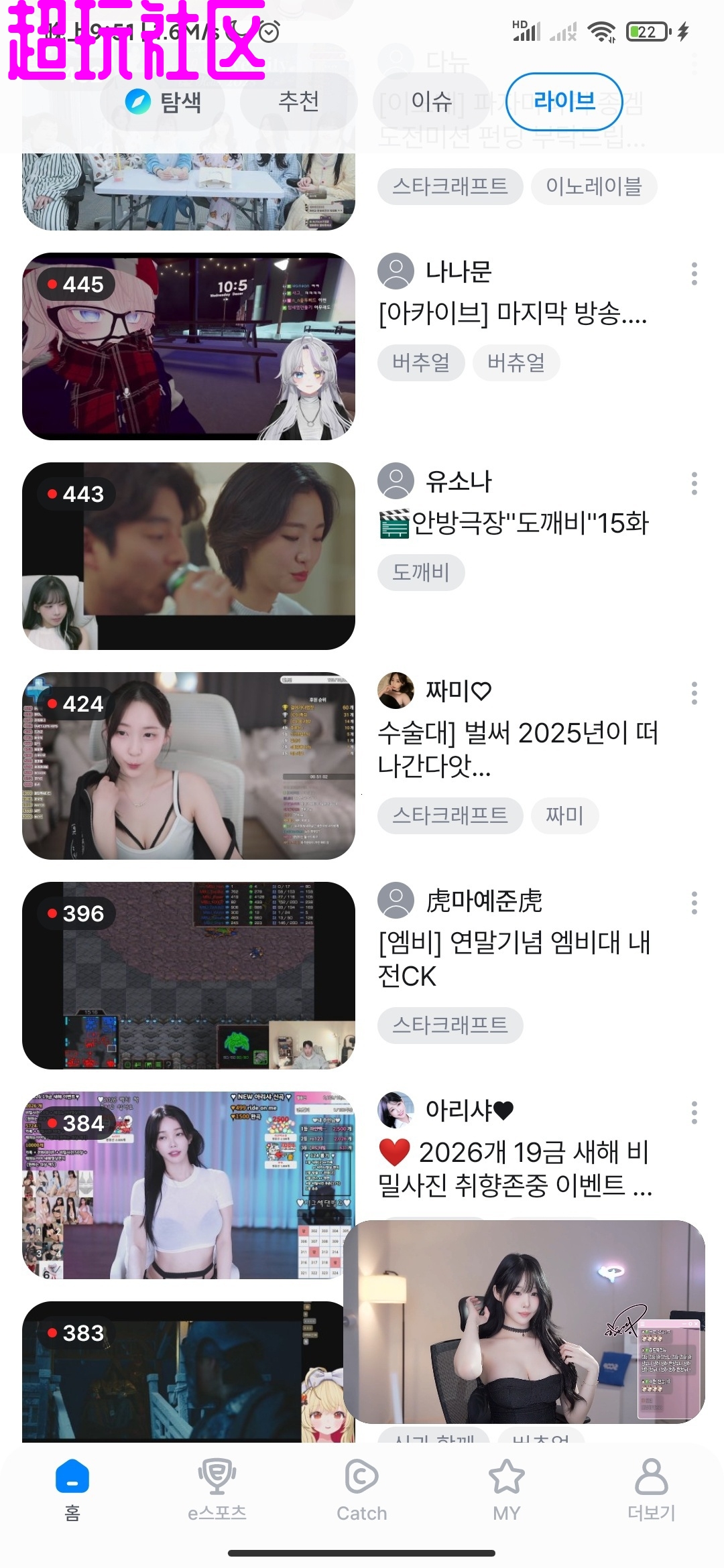The height and width of the screenshot is (1568, 724).
Task: Switch to the 이슈 tab
Action: click(431, 102)
